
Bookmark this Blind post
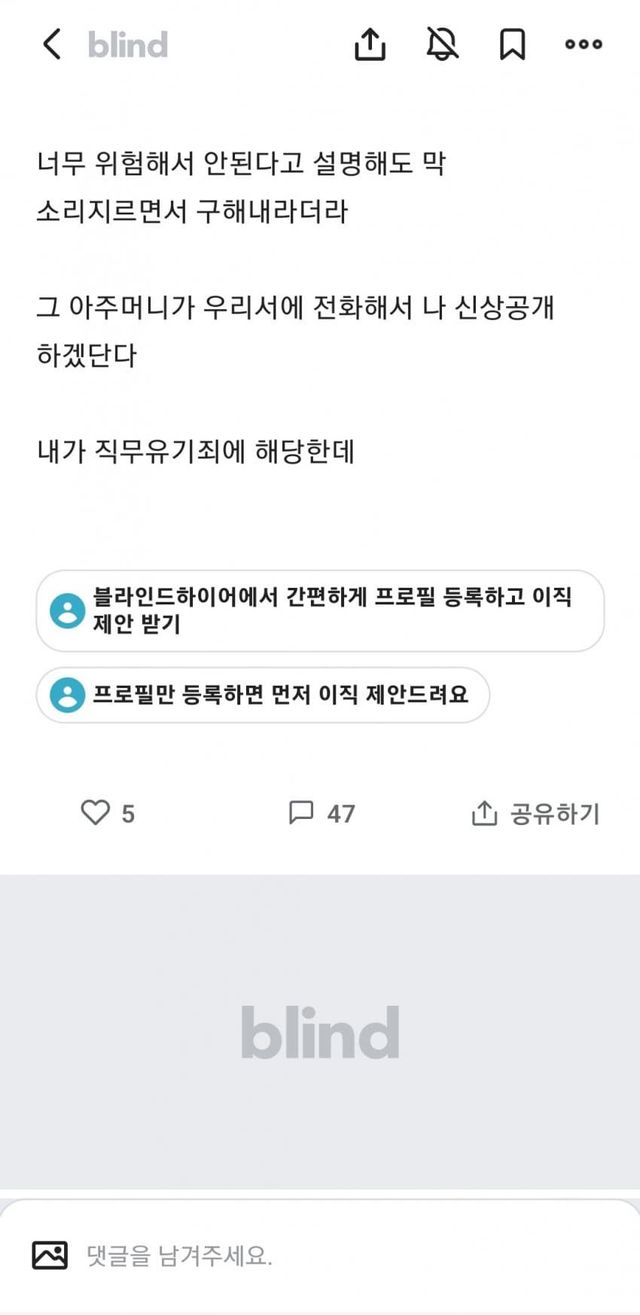pyautogui.click(x=513, y=44)
